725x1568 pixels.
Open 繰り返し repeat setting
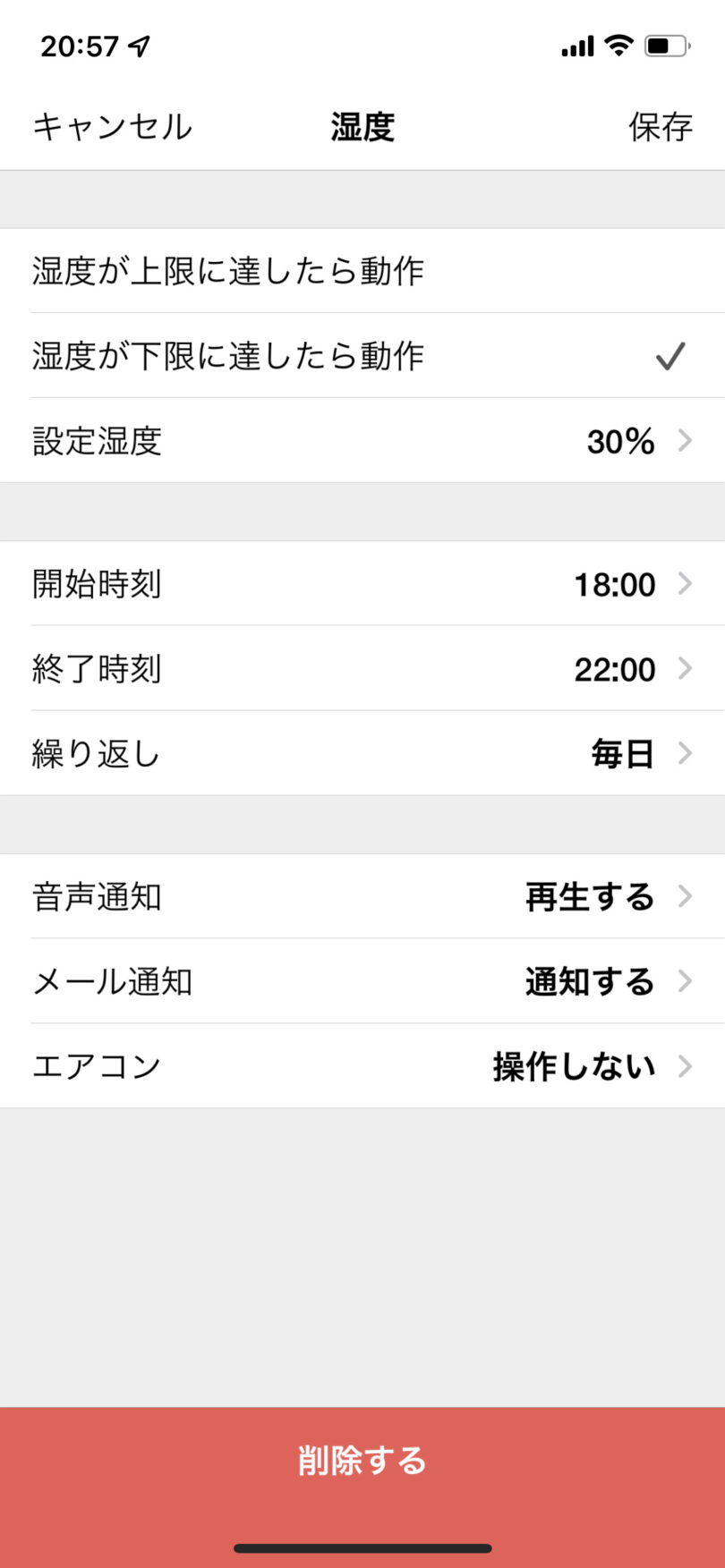[362, 753]
